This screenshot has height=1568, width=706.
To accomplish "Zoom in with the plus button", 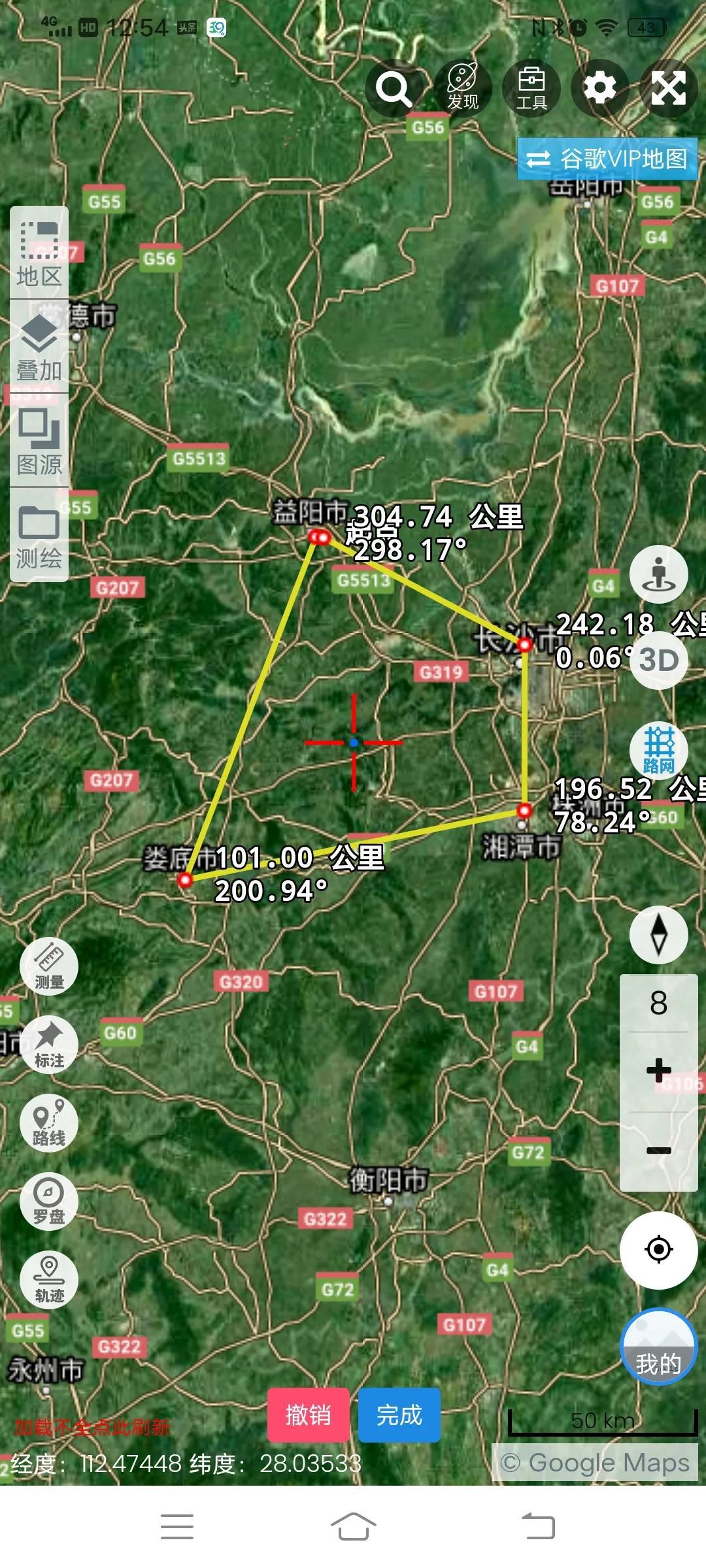I will tap(658, 1070).
